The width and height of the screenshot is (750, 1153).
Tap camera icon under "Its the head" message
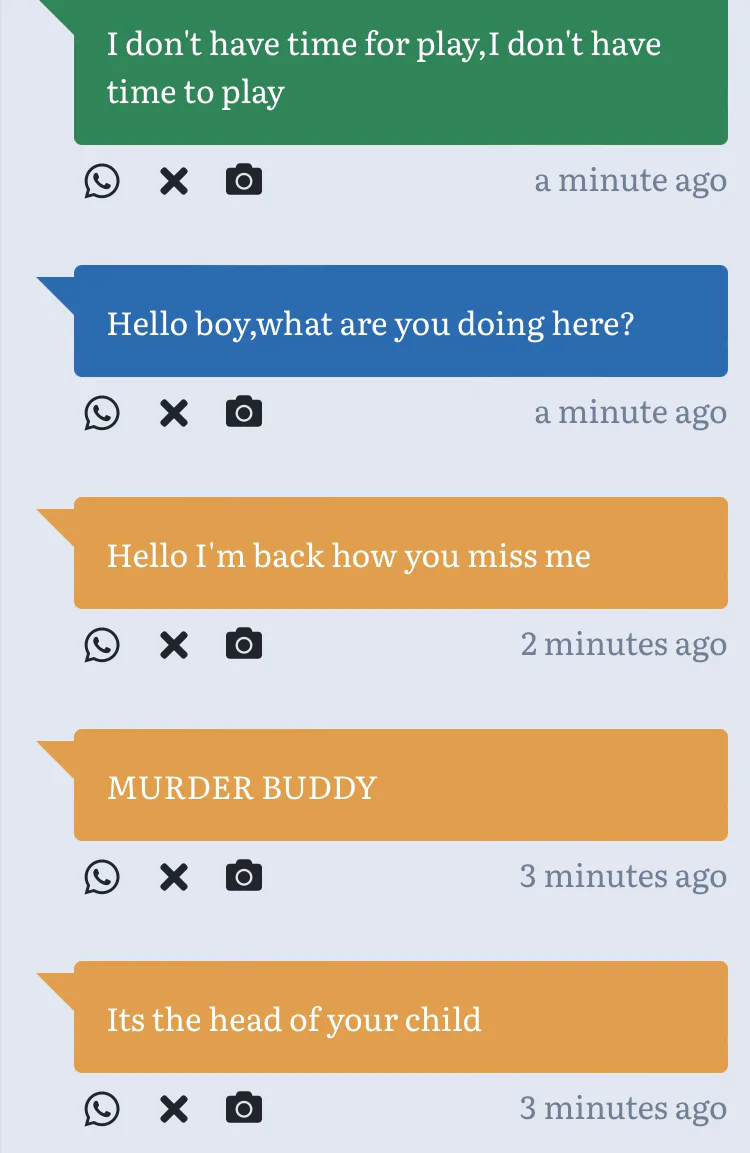tap(244, 1108)
